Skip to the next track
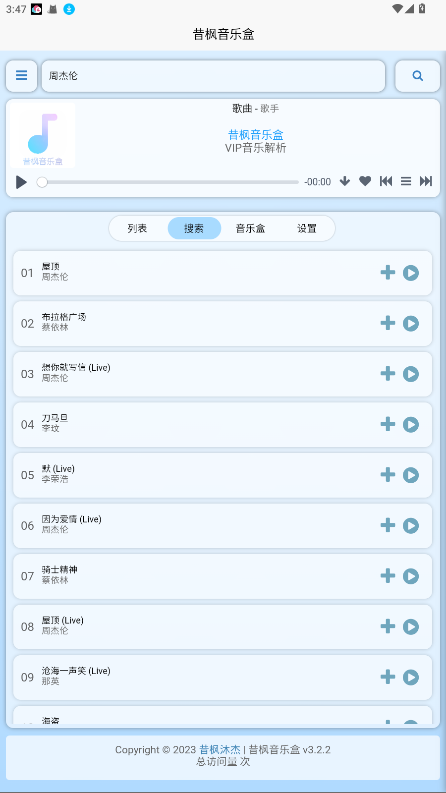This screenshot has height=793, width=446. (426, 181)
